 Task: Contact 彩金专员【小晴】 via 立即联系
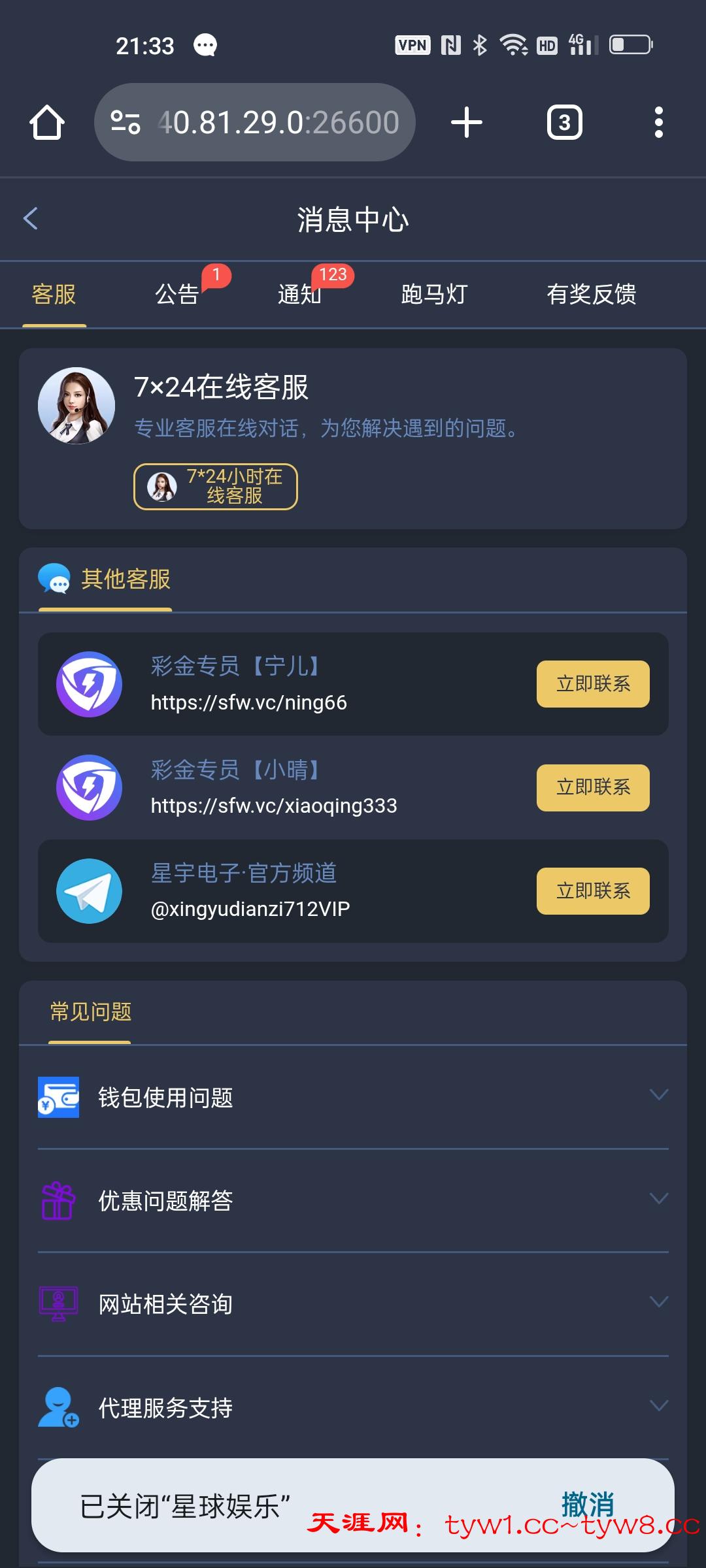[x=593, y=787]
